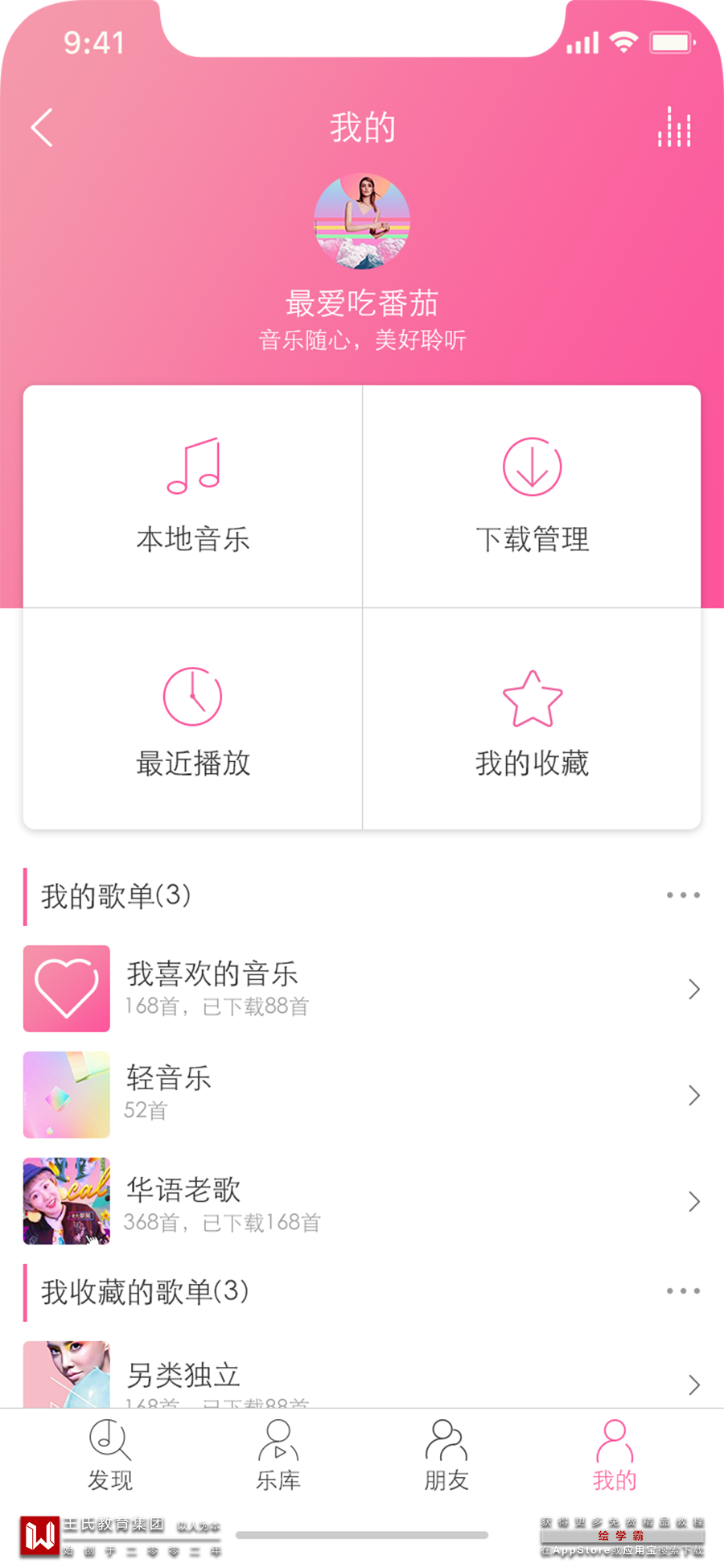This screenshot has height=1568, width=724.
Task: Select the 我的 tab
Action: click(615, 1455)
